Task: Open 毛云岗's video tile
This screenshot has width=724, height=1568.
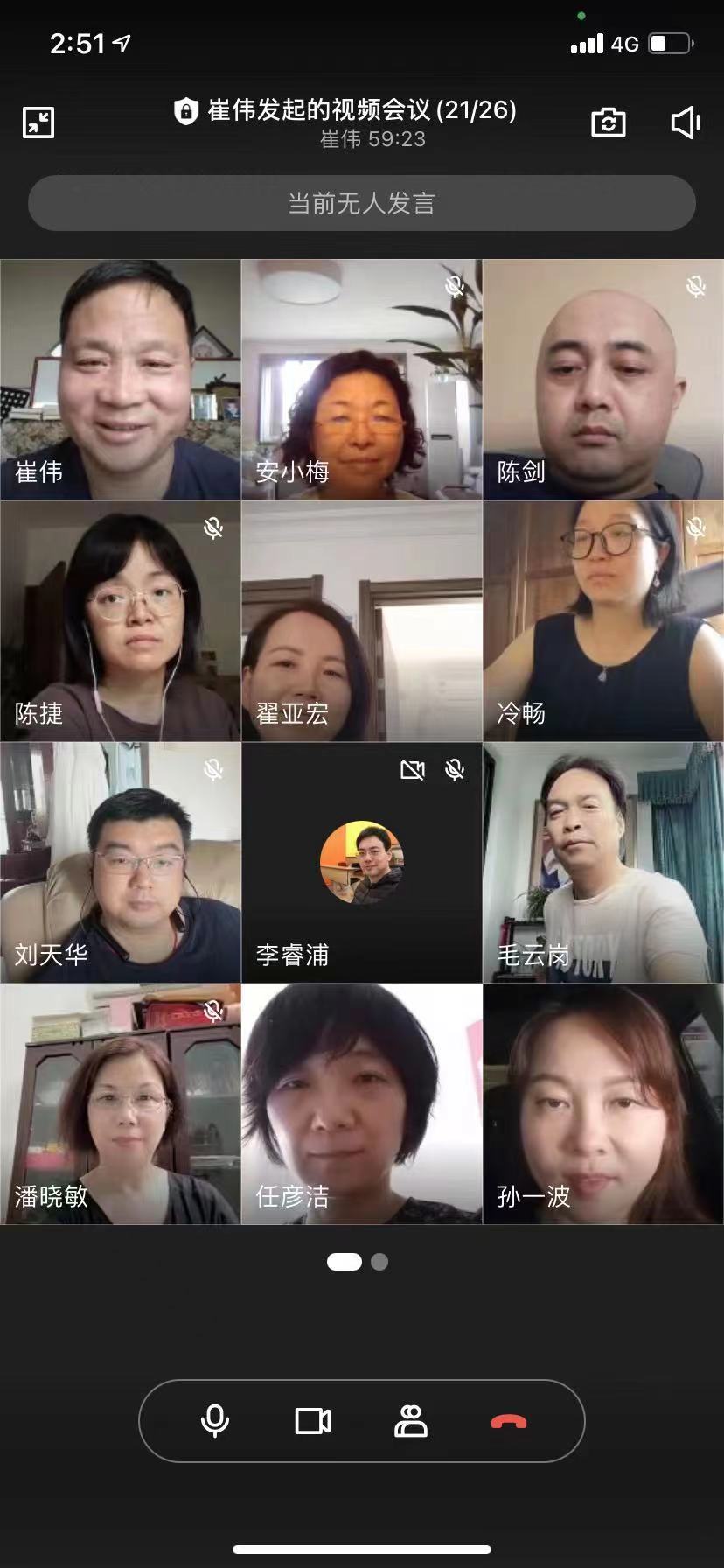Action: click(x=603, y=863)
